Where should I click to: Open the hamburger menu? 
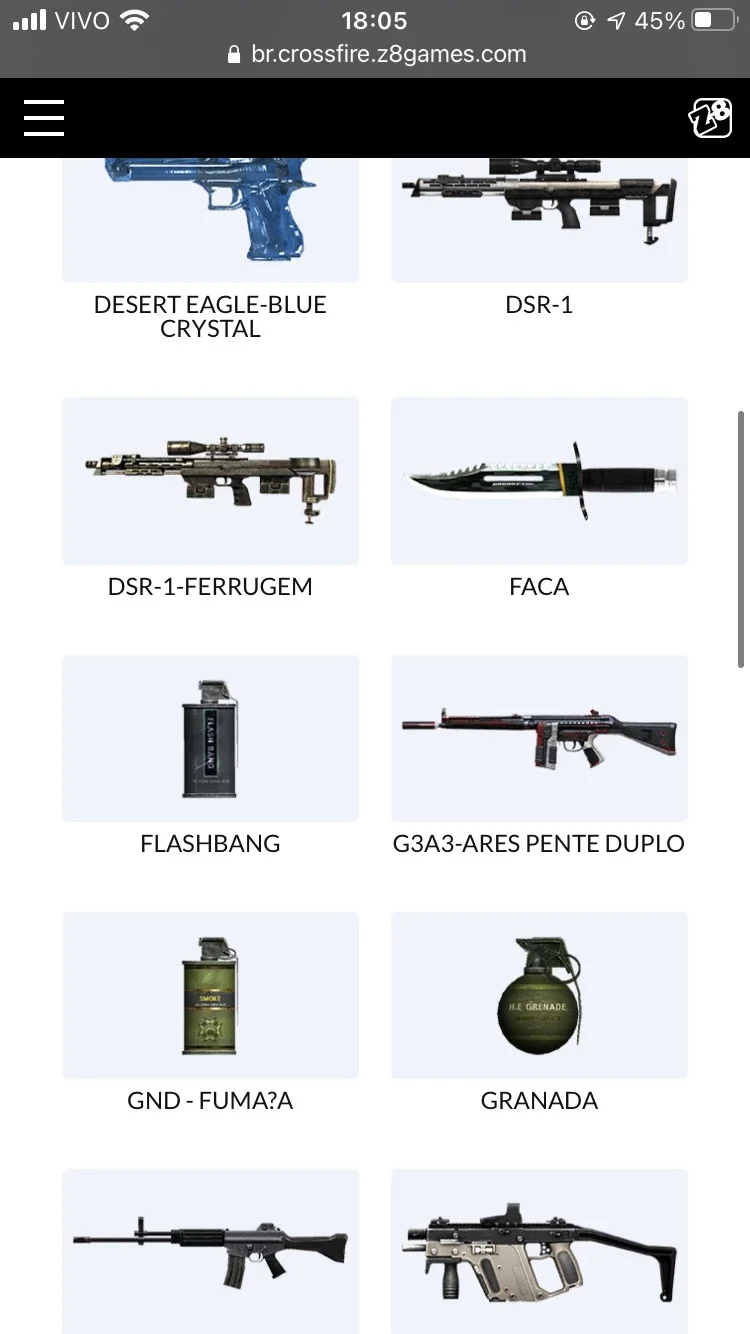point(44,118)
